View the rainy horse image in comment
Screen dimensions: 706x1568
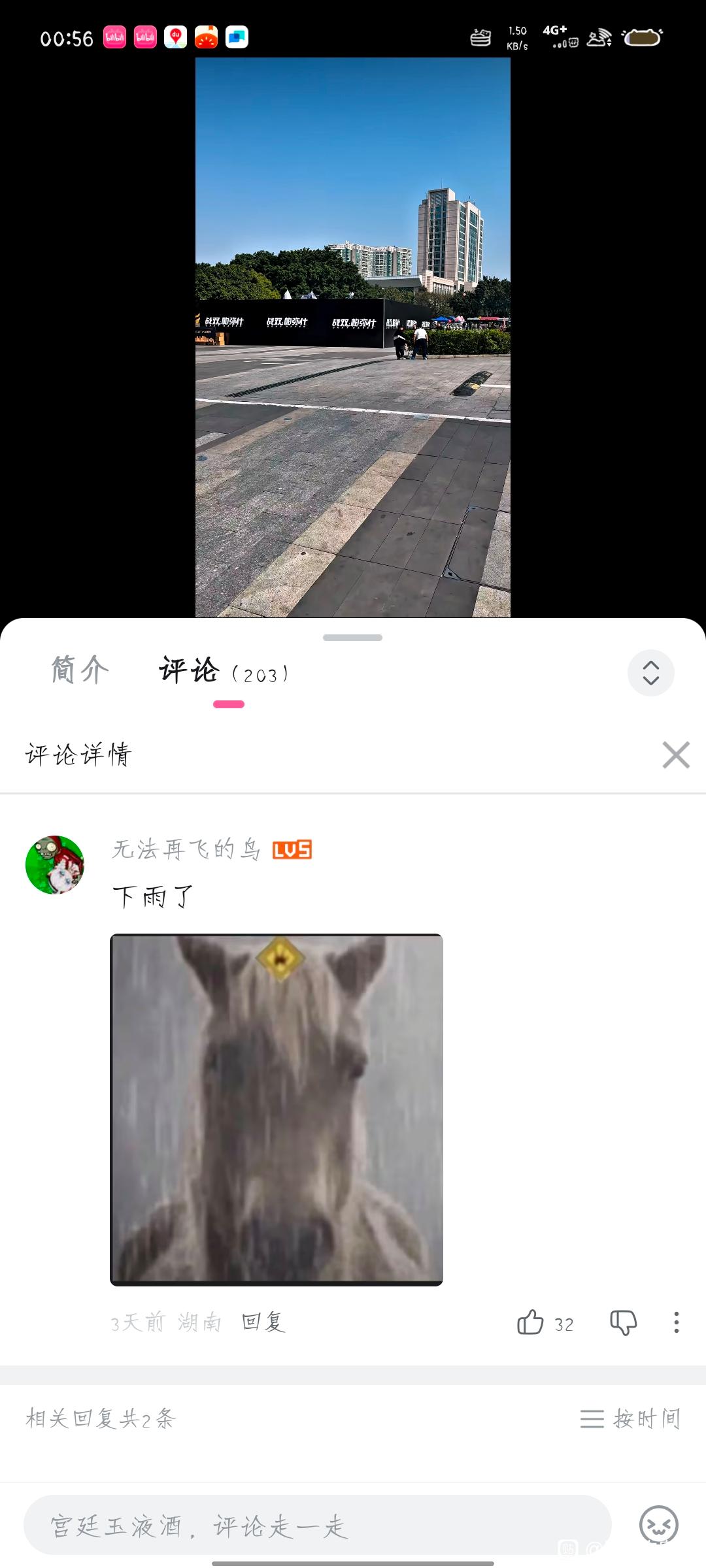(277, 1109)
